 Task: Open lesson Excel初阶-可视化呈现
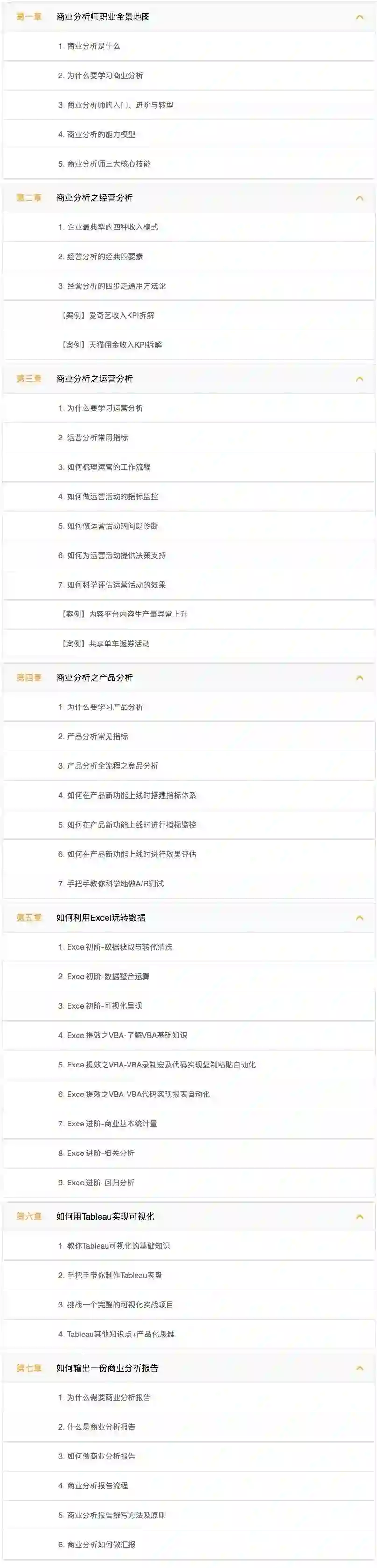(189, 1006)
